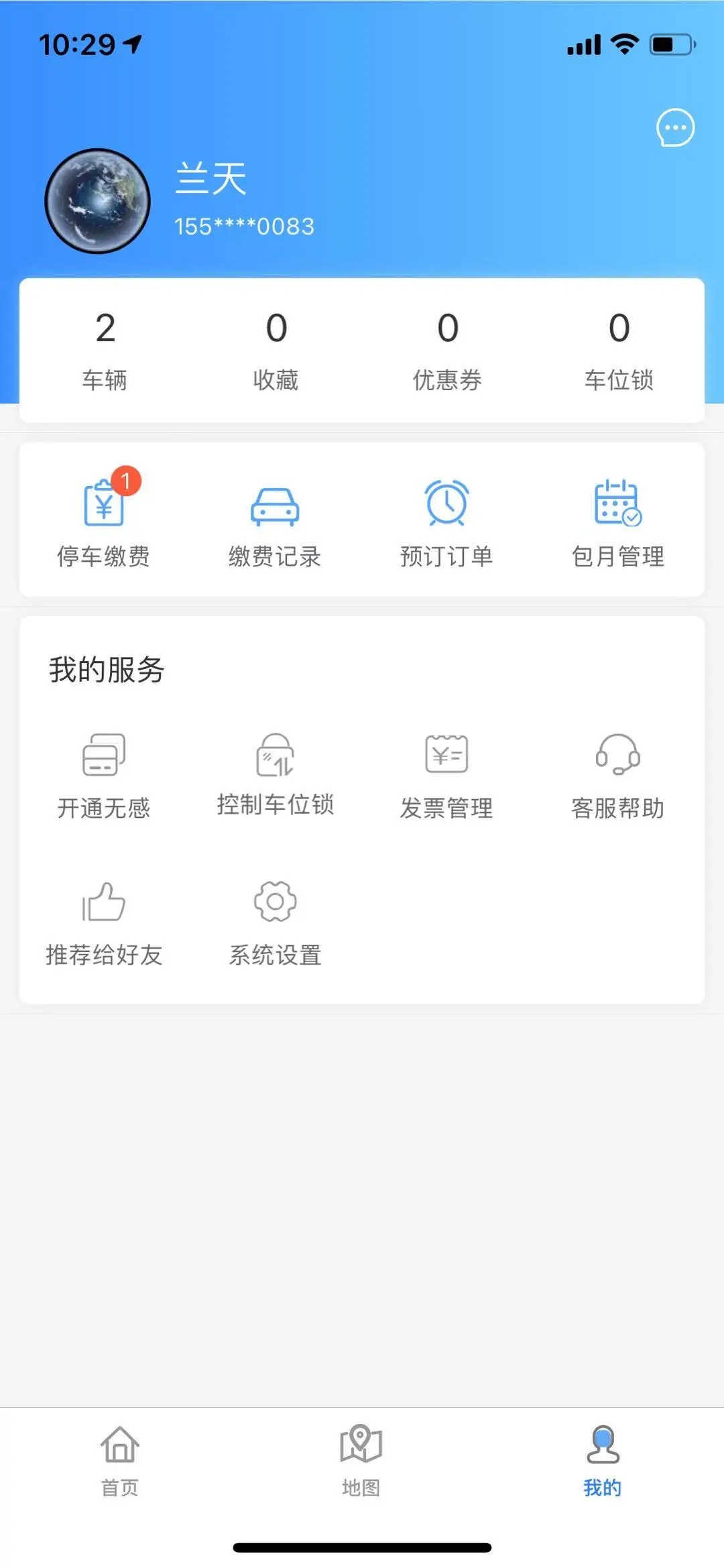Open 系统设置 system settings
This screenshot has height=1568, width=724.
(x=275, y=922)
